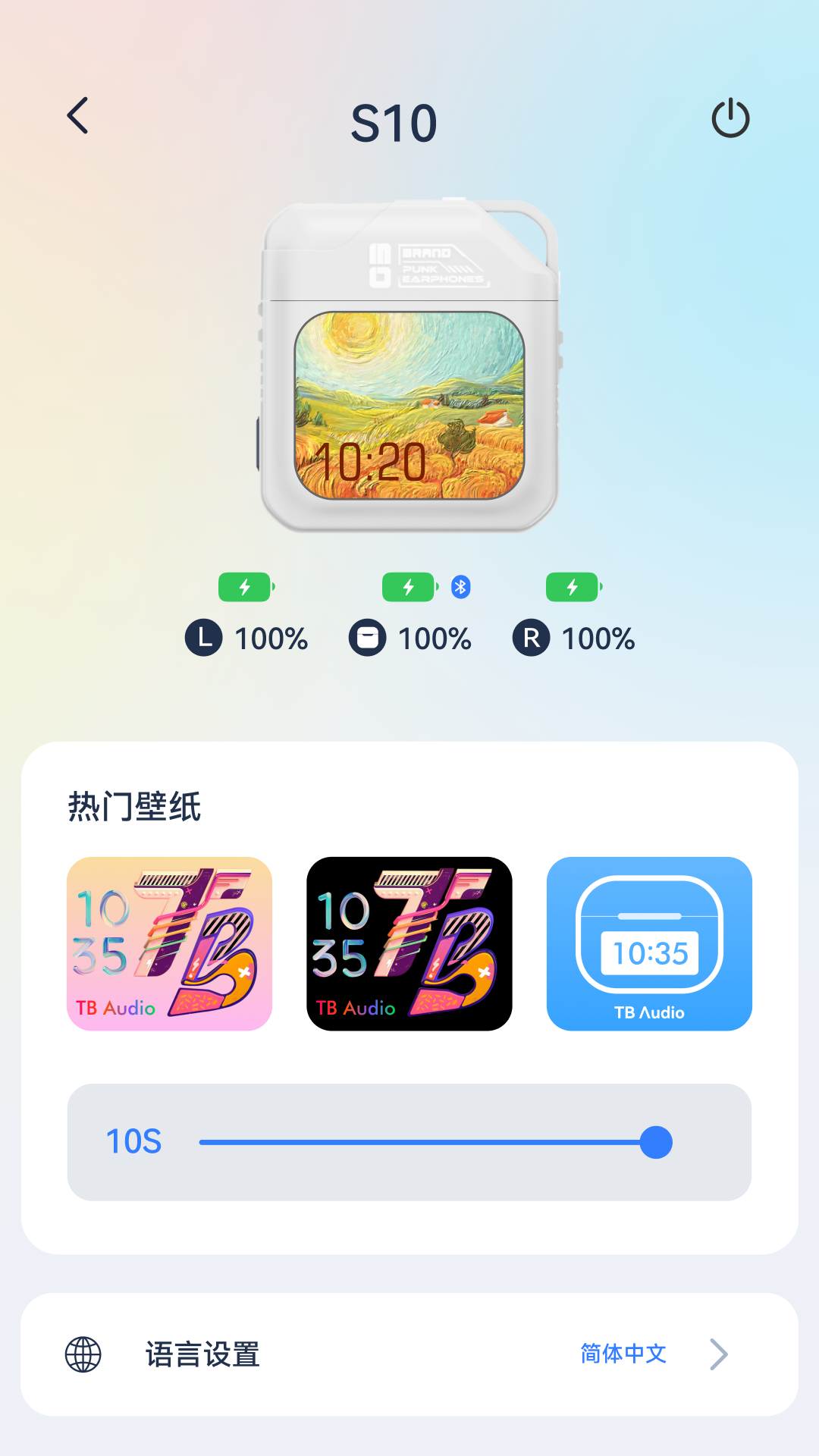The width and height of the screenshot is (819, 1456).
Task: Select the blue earbuds case wallpaper
Action: point(649,944)
